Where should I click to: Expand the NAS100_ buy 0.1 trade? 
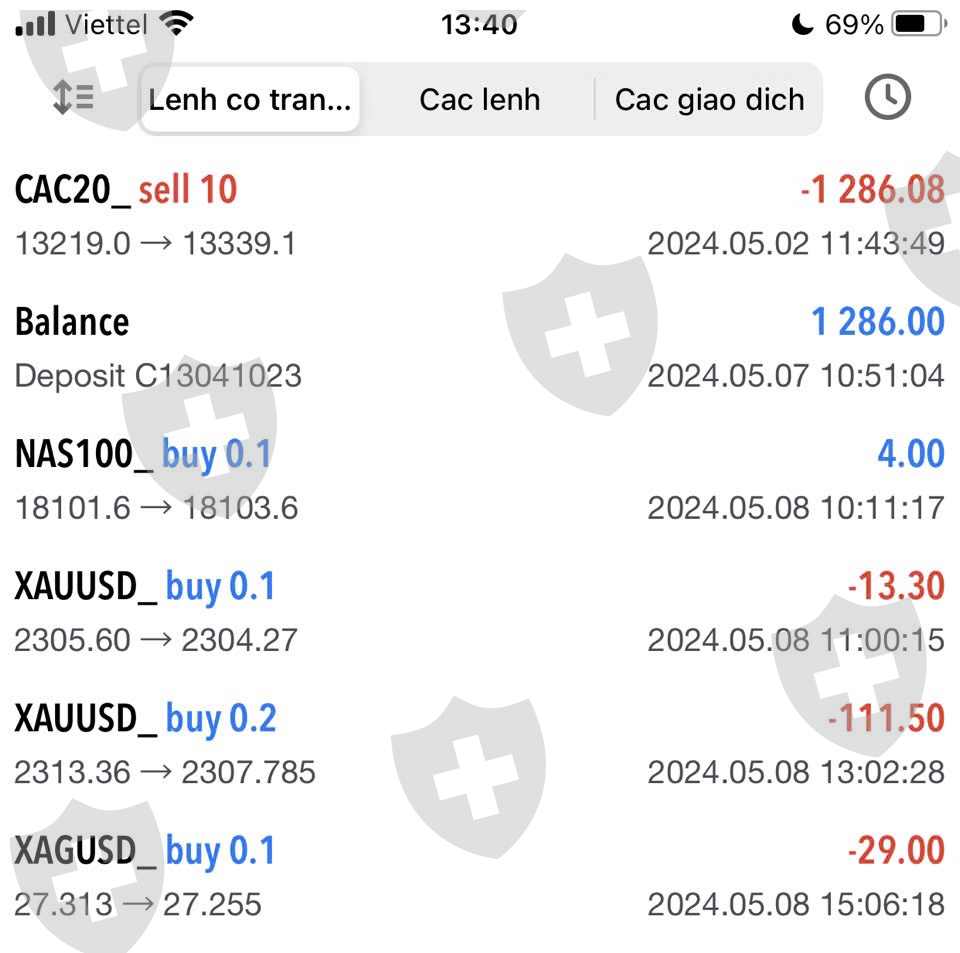point(480,480)
